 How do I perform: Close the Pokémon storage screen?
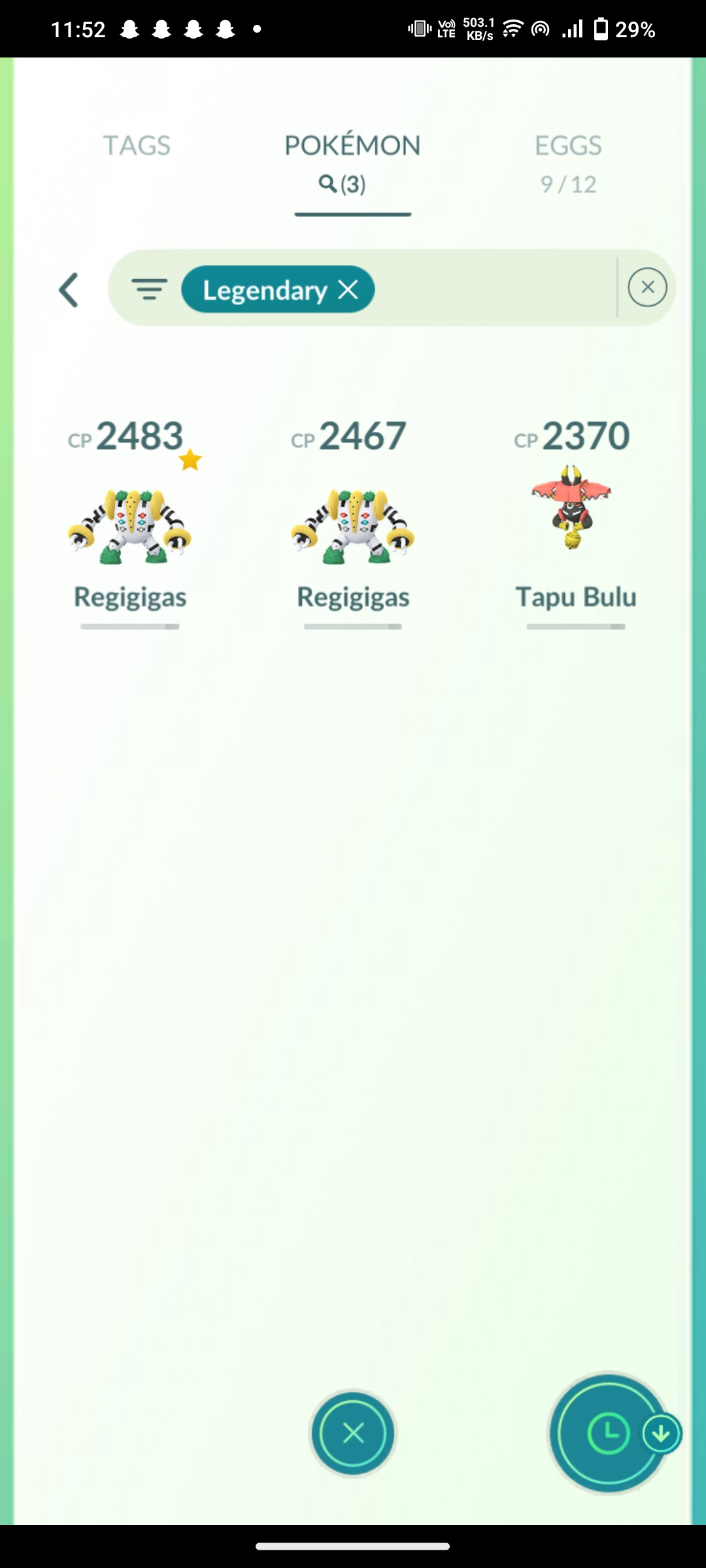[353, 1433]
